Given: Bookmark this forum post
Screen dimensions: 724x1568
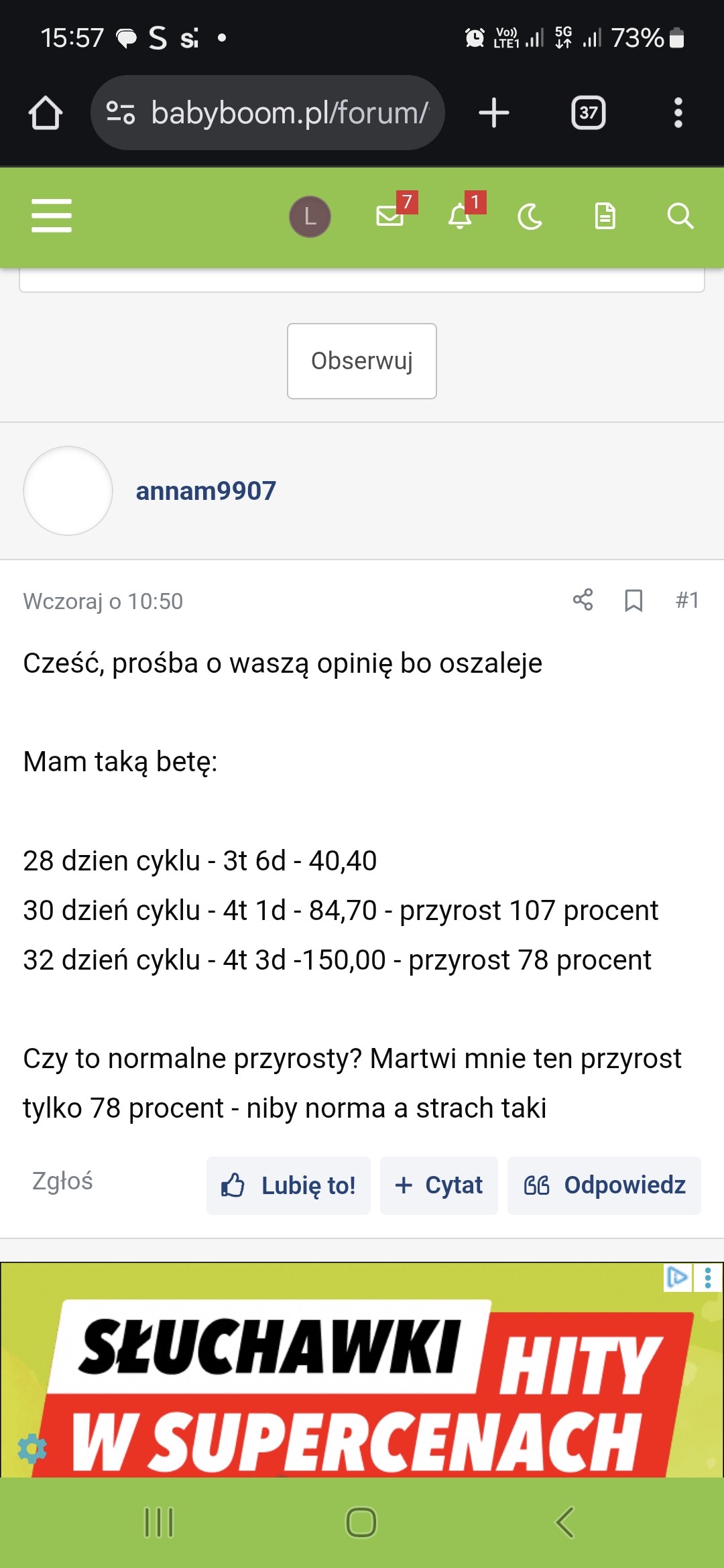Looking at the screenshot, I should click(x=633, y=600).
